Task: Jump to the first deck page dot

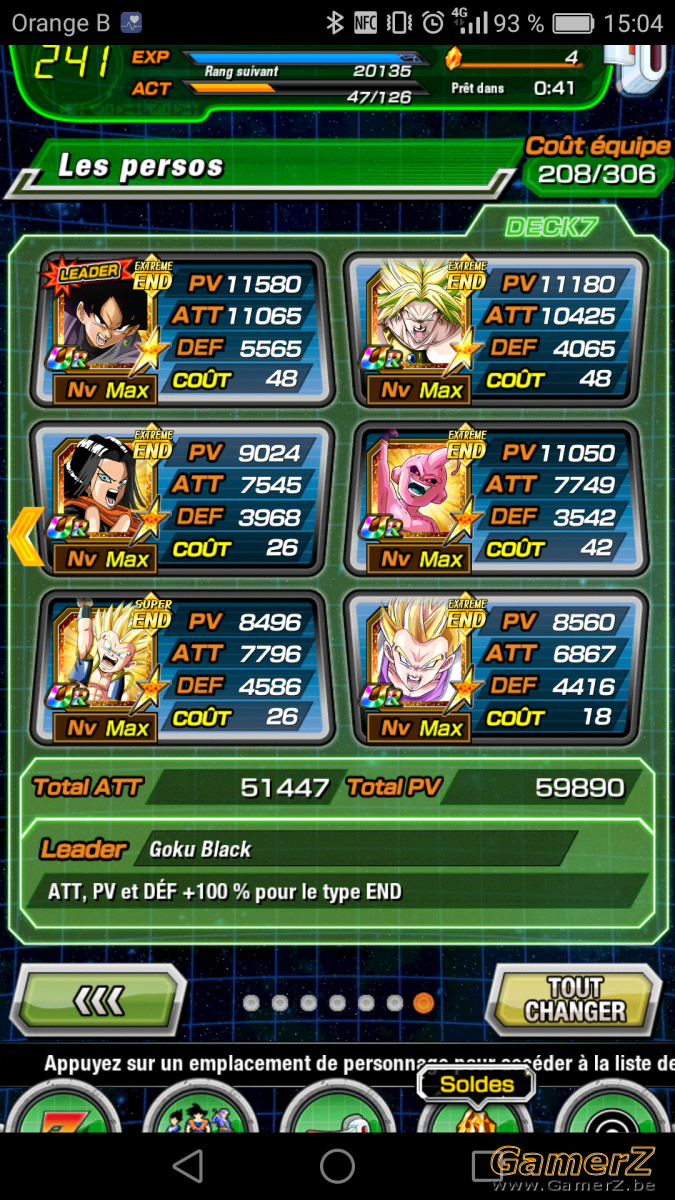Action: pyautogui.click(x=252, y=1002)
